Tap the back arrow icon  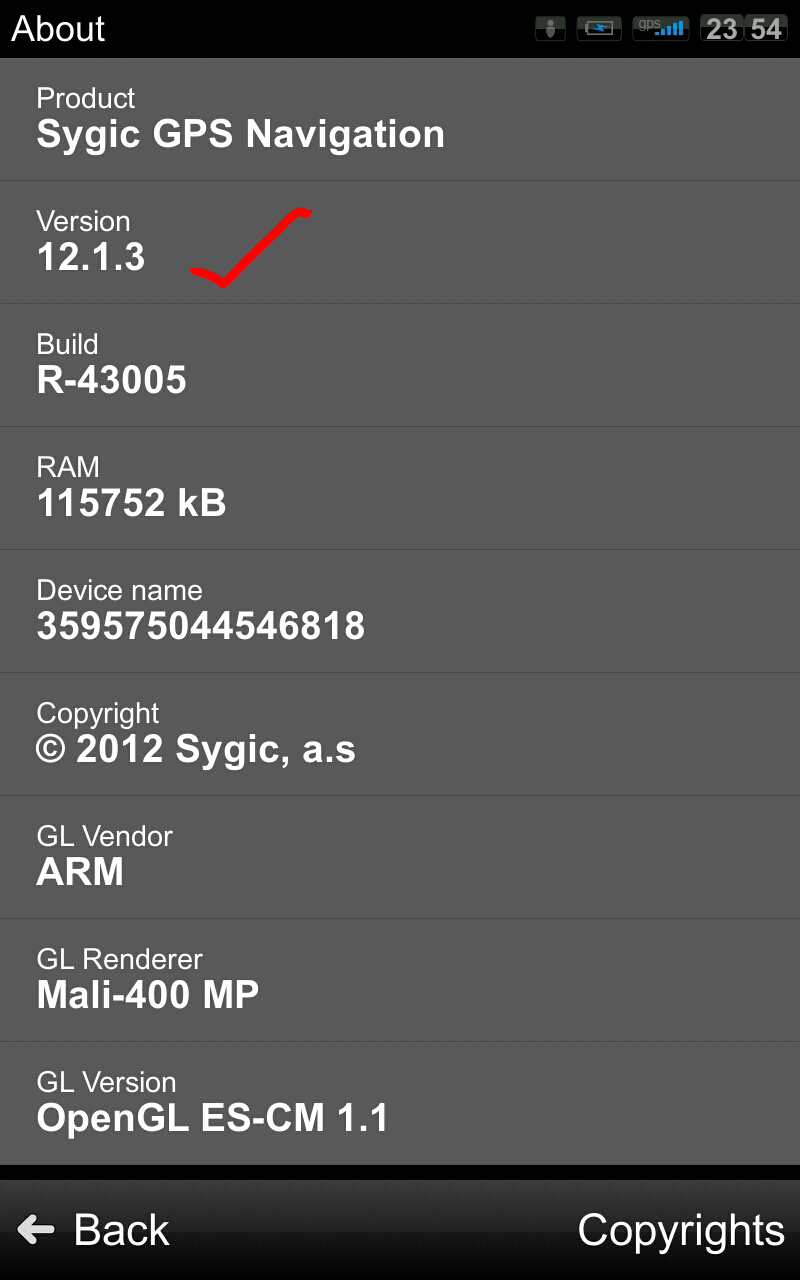36,1228
